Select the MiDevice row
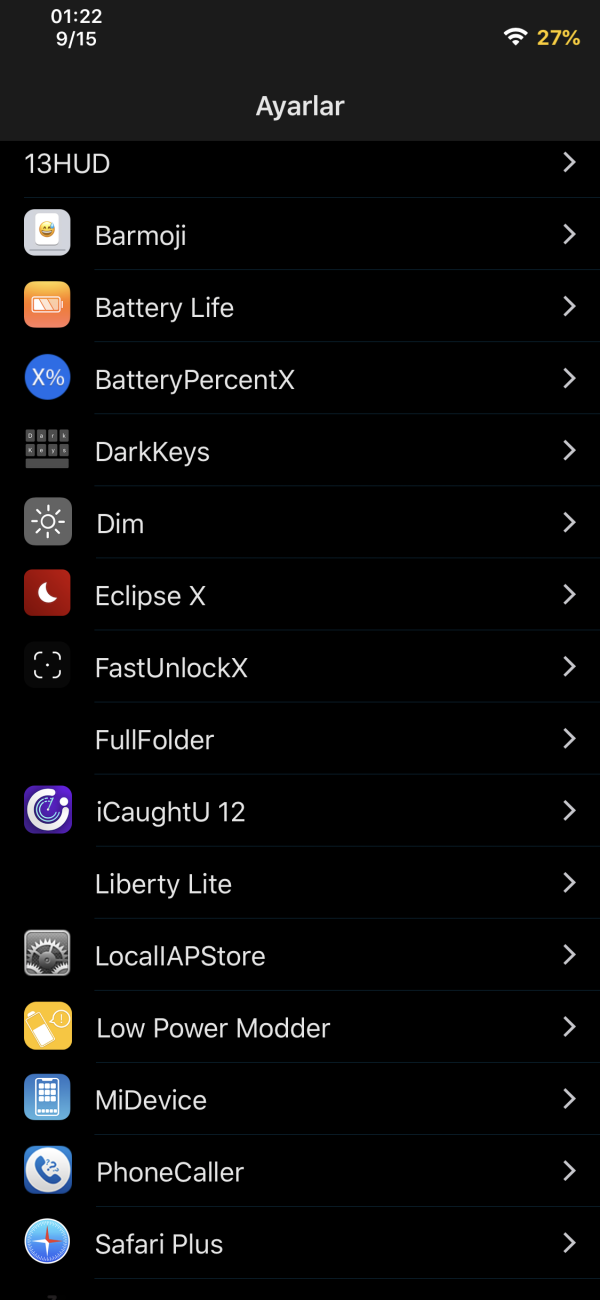Viewport: 600px width, 1300px height. [x=300, y=1099]
